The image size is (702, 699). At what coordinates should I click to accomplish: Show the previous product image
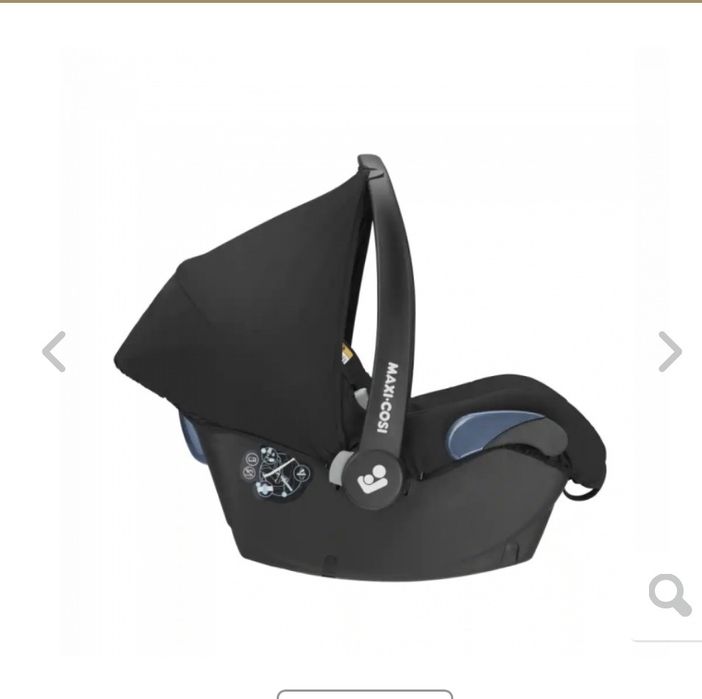pyautogui.click(x=54, y=352)
